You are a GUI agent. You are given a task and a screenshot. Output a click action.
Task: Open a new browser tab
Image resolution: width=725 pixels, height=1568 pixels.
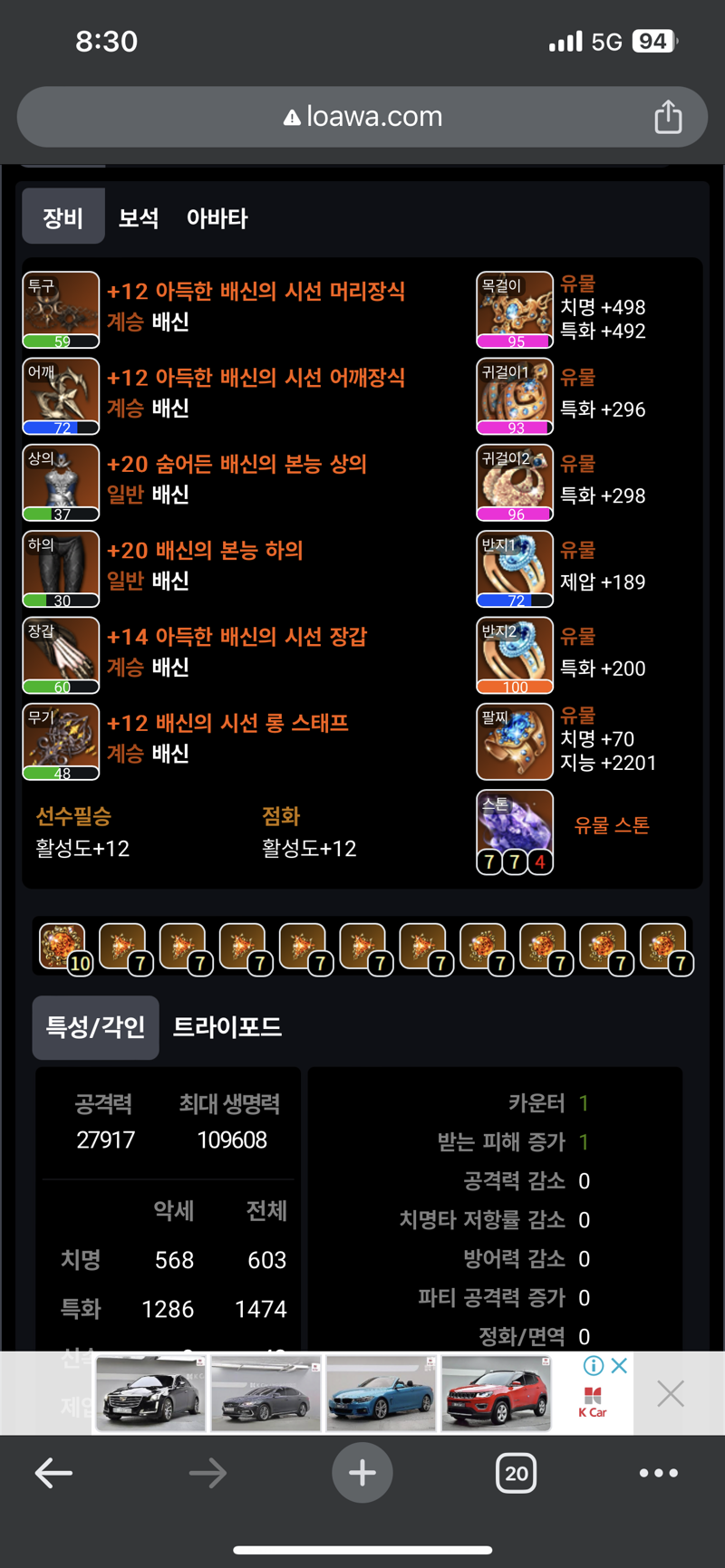tap(362, 1473)
